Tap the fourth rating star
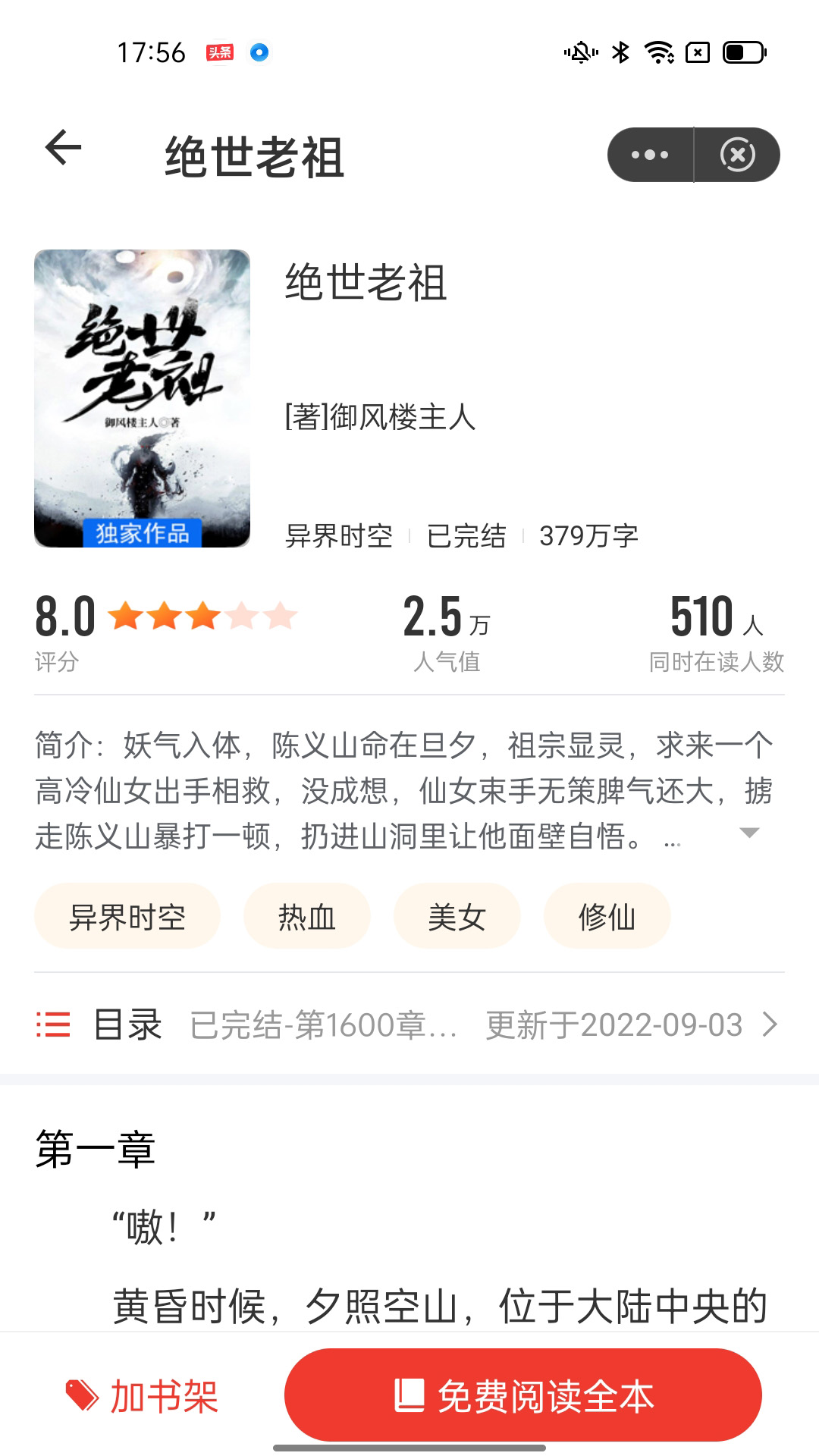 [x=243, y=618]
